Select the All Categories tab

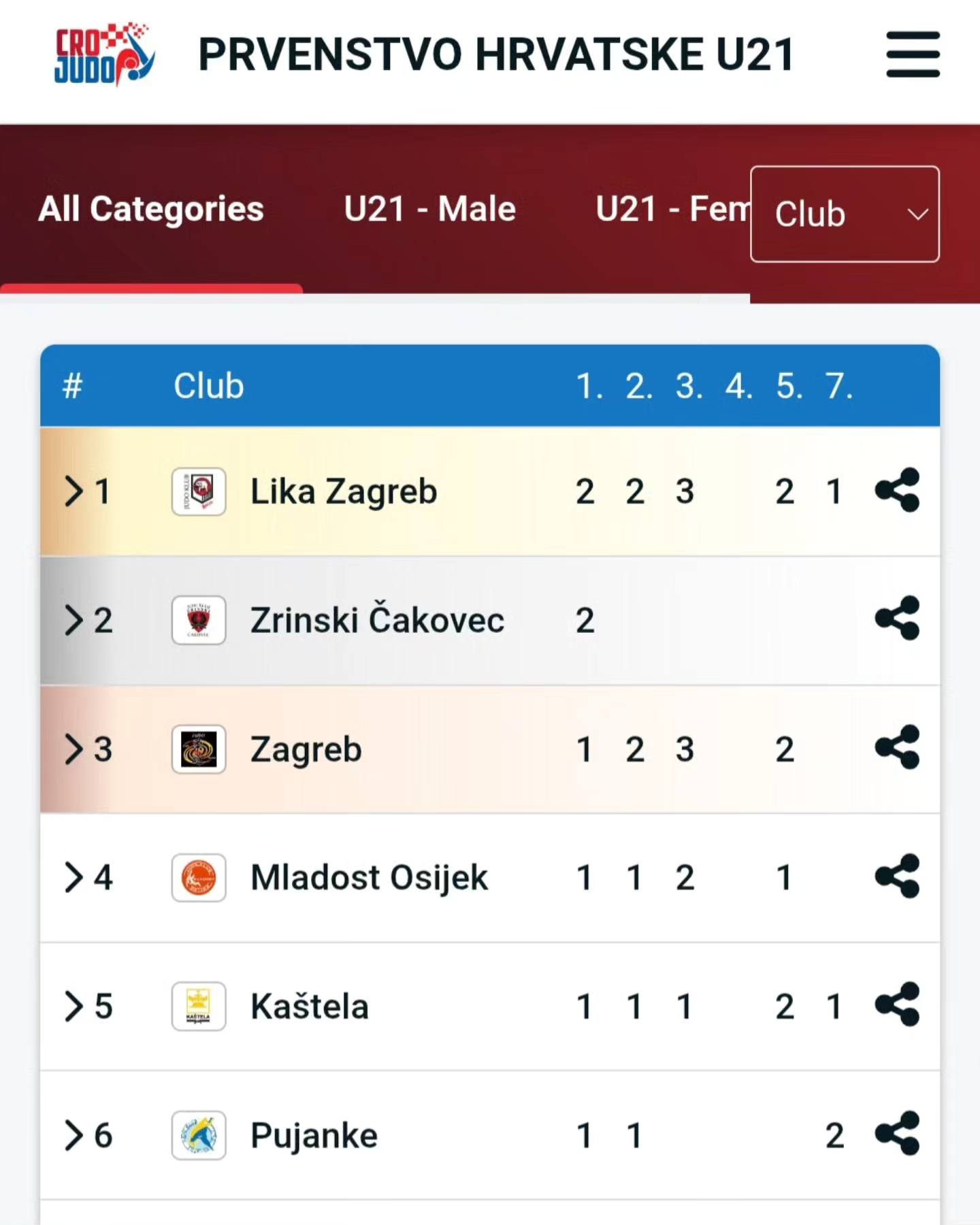(x=151, y=209)
